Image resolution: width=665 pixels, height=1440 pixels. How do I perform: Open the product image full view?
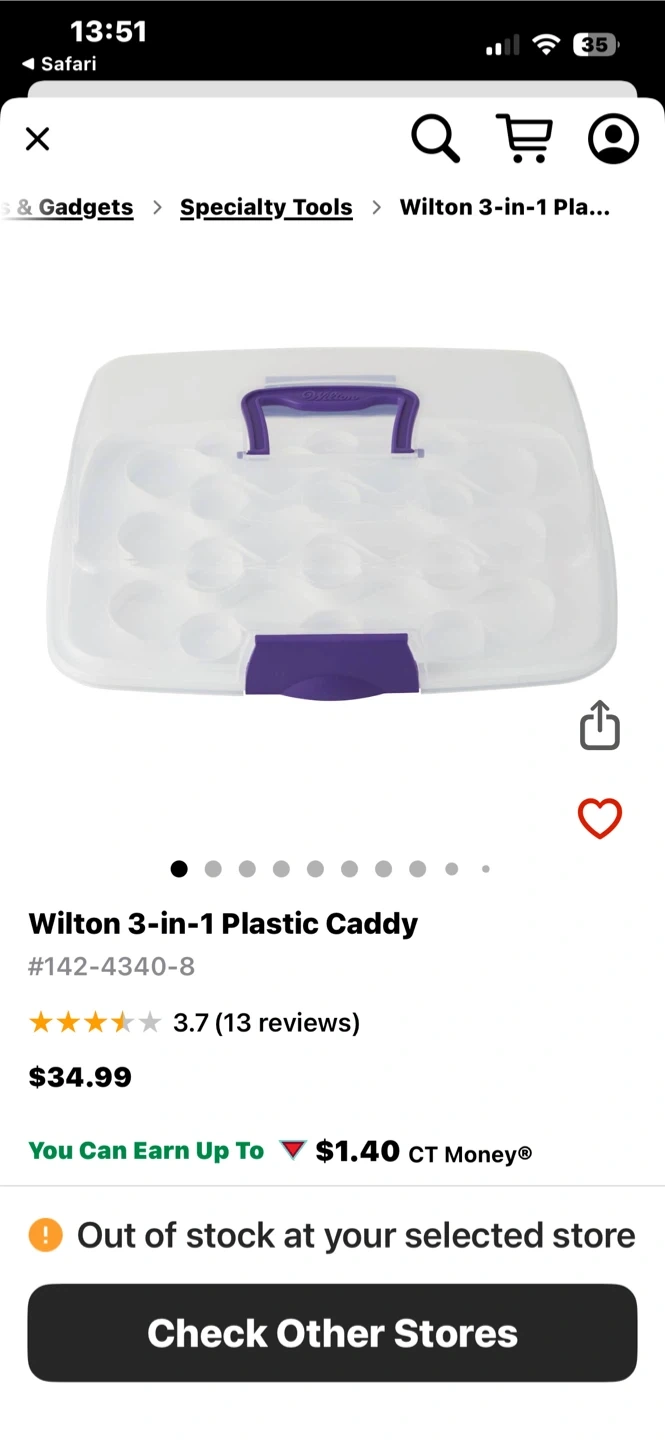[332, 525]
